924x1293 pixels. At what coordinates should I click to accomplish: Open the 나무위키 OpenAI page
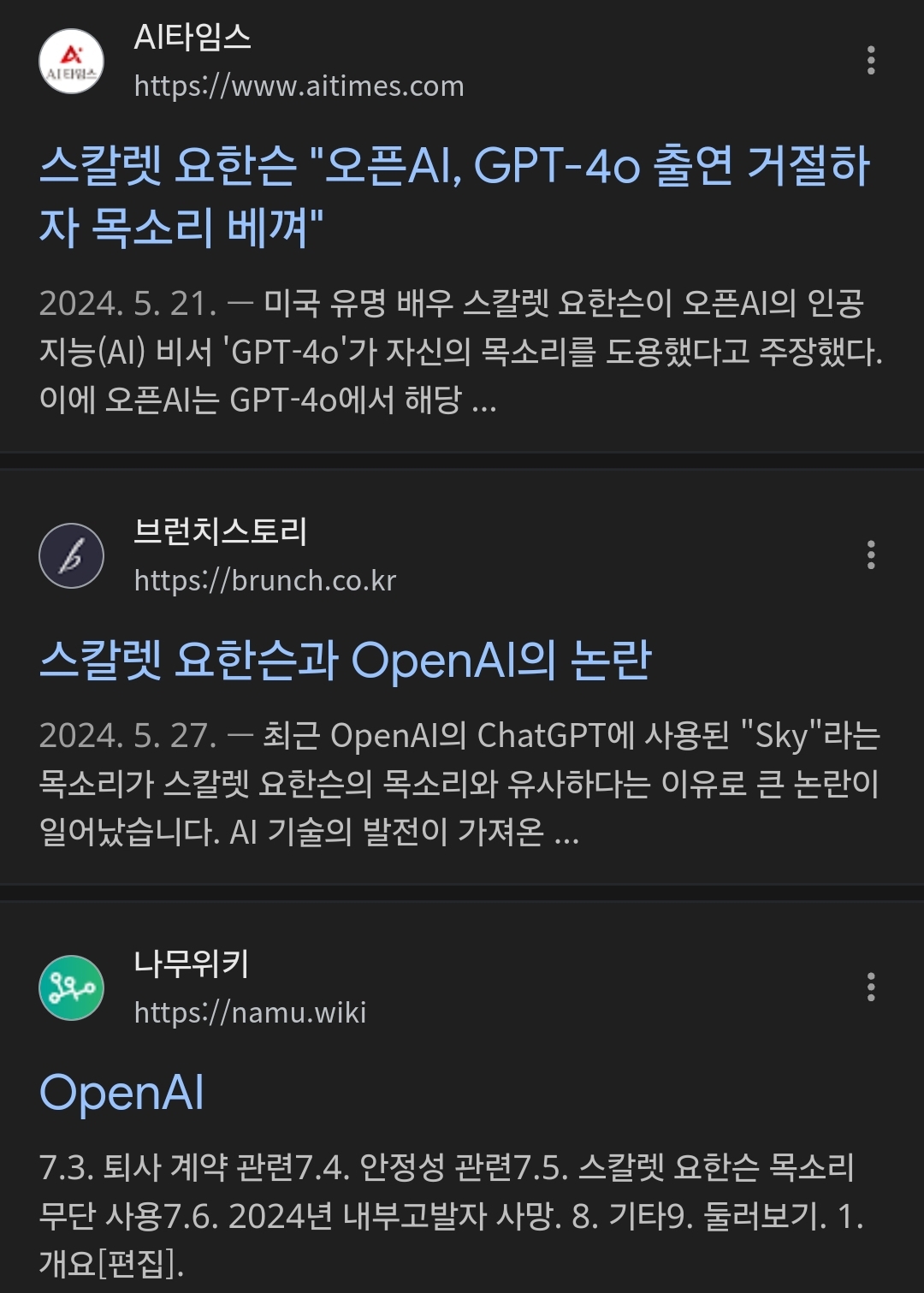click(x=122, y=1093)
